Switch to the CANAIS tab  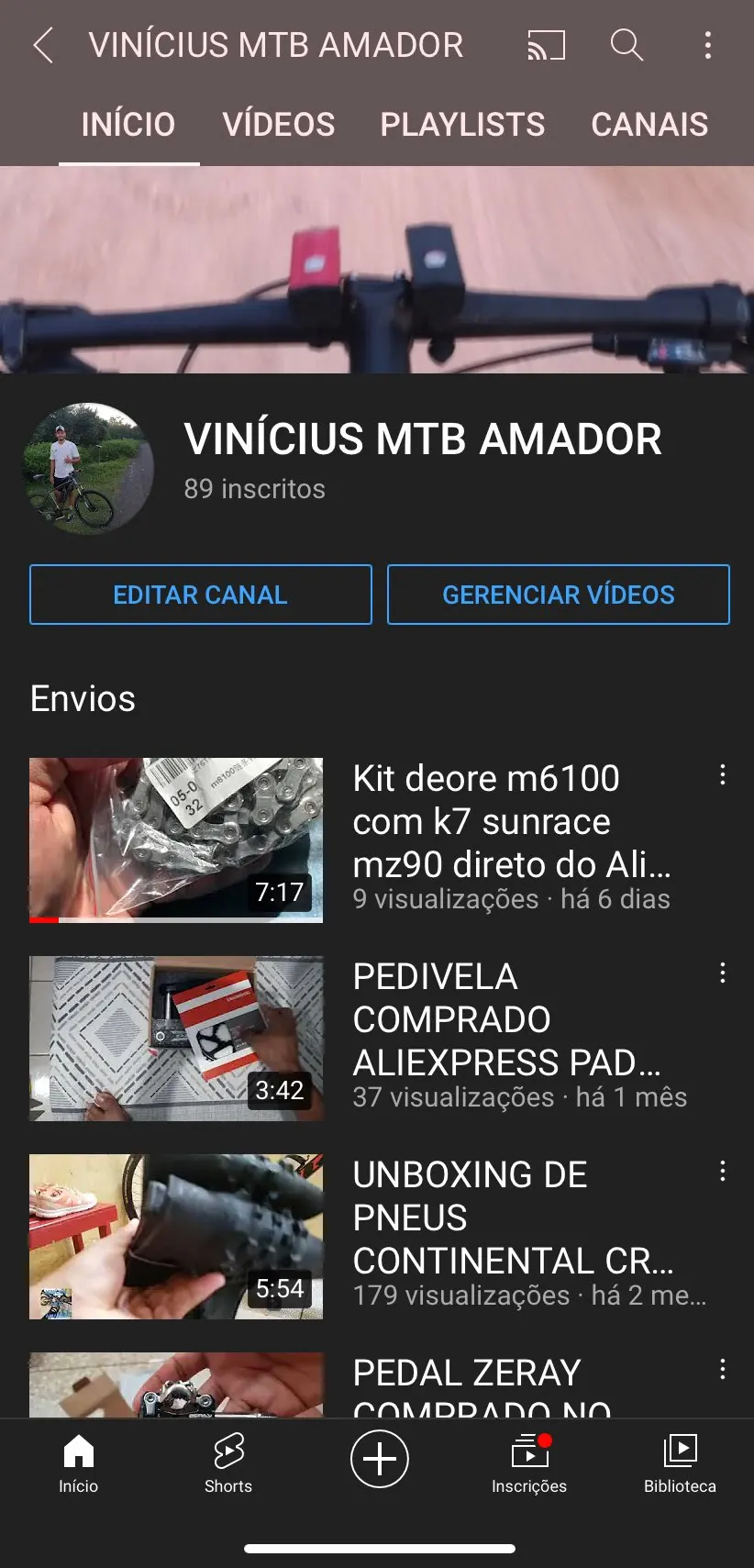coord(649,125)
